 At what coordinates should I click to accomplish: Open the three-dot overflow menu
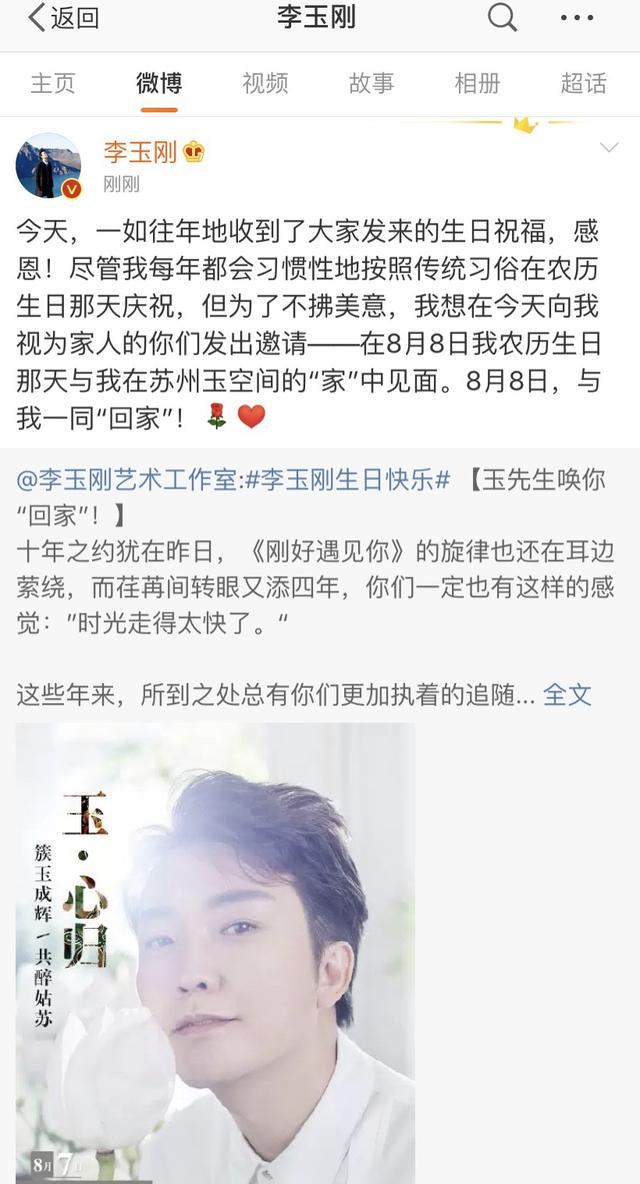pos(577,18)
